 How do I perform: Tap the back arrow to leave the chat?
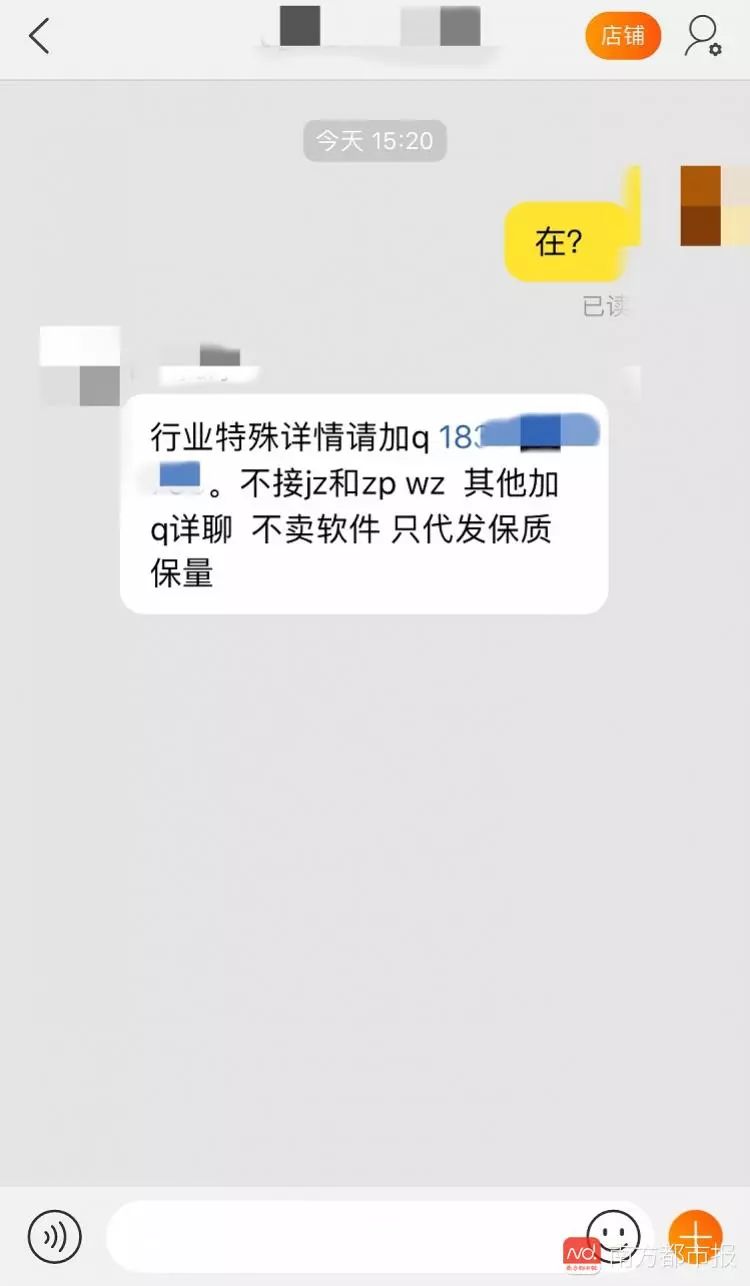[38, 36]
